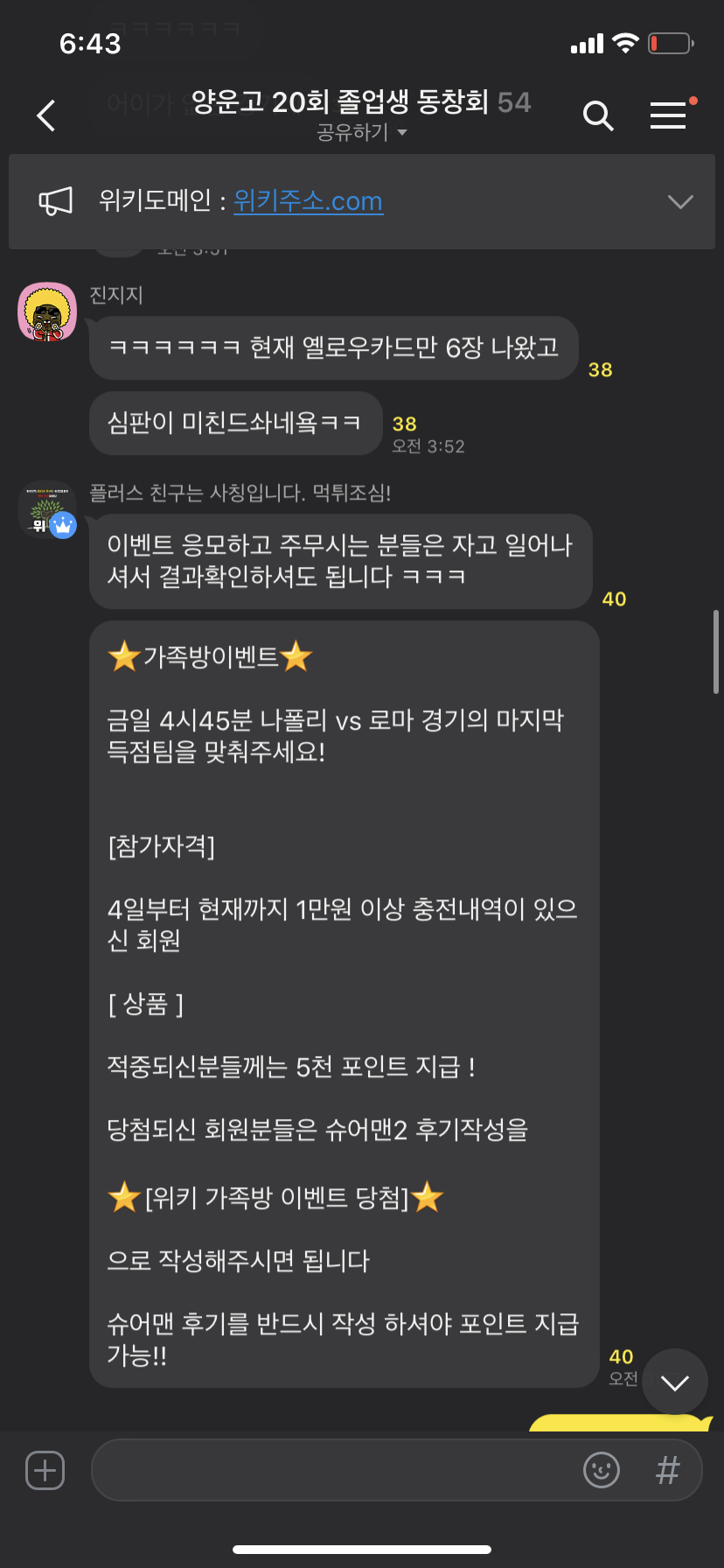Open the emoticon picker
This screenshot has height=1568, width=724.
(601, 1470)
